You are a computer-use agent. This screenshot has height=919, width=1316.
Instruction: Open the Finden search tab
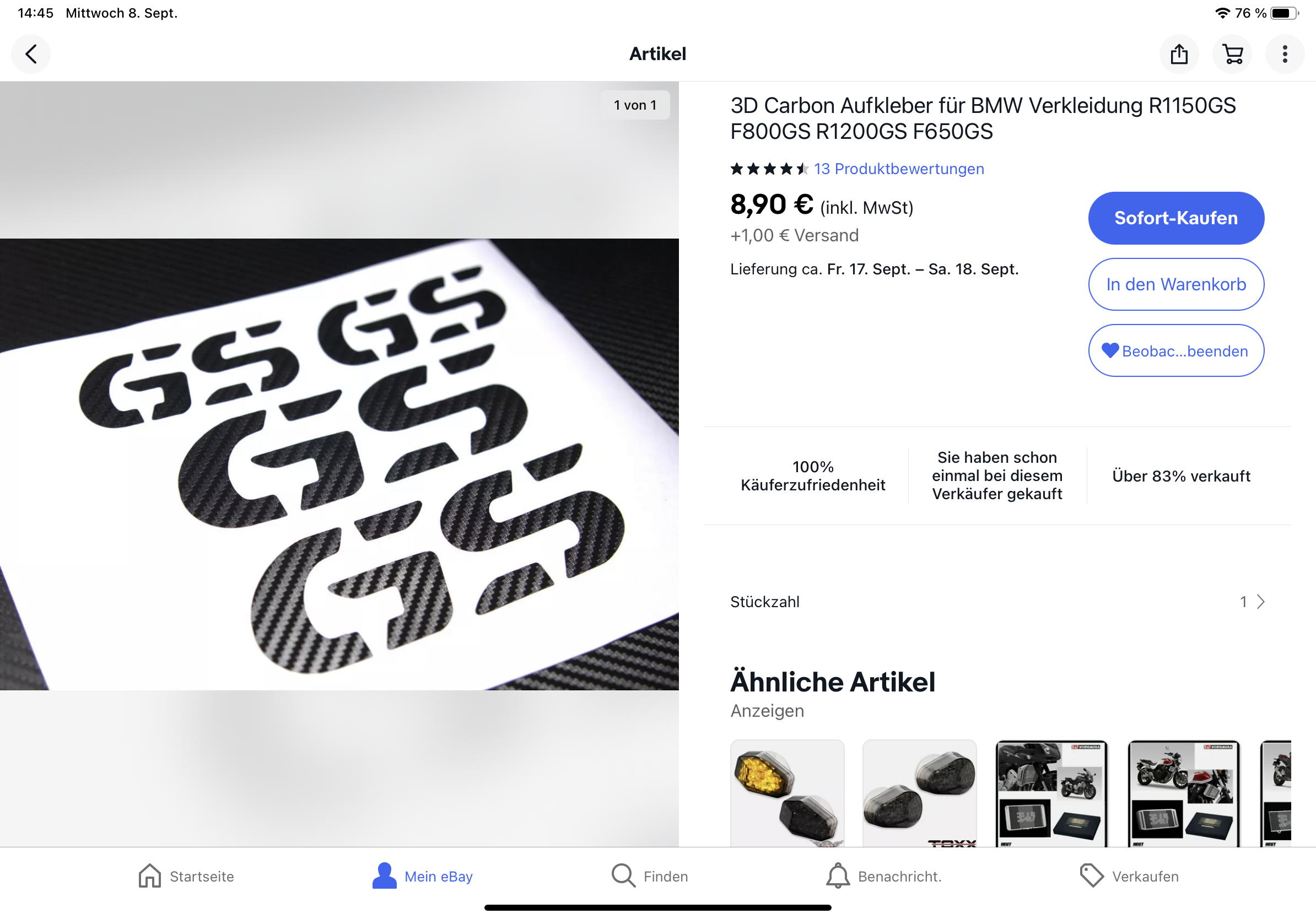pos(649,876)
